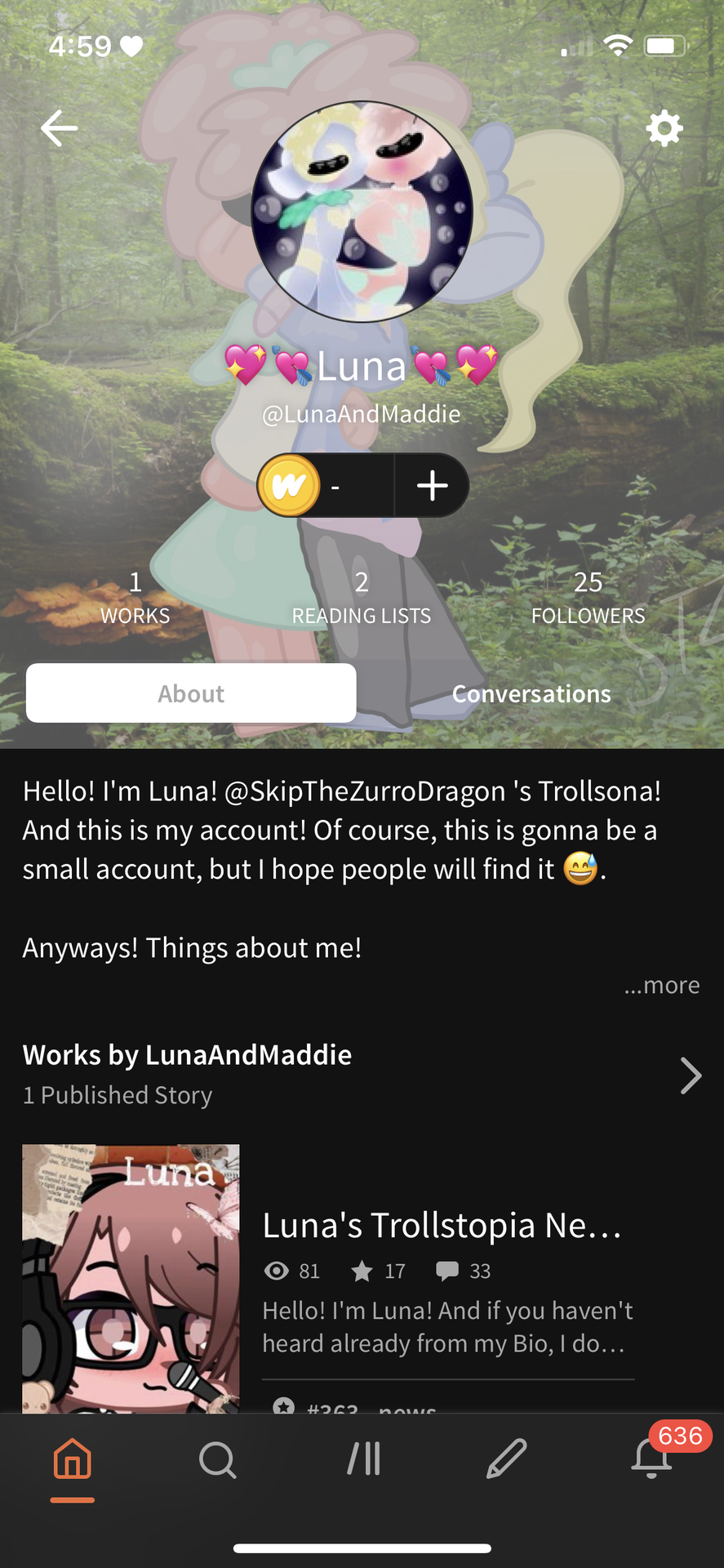Open Luna's Trollstopia story card
The width and height of the screenshot is (724, 1568).
[x=362, y=1278]
